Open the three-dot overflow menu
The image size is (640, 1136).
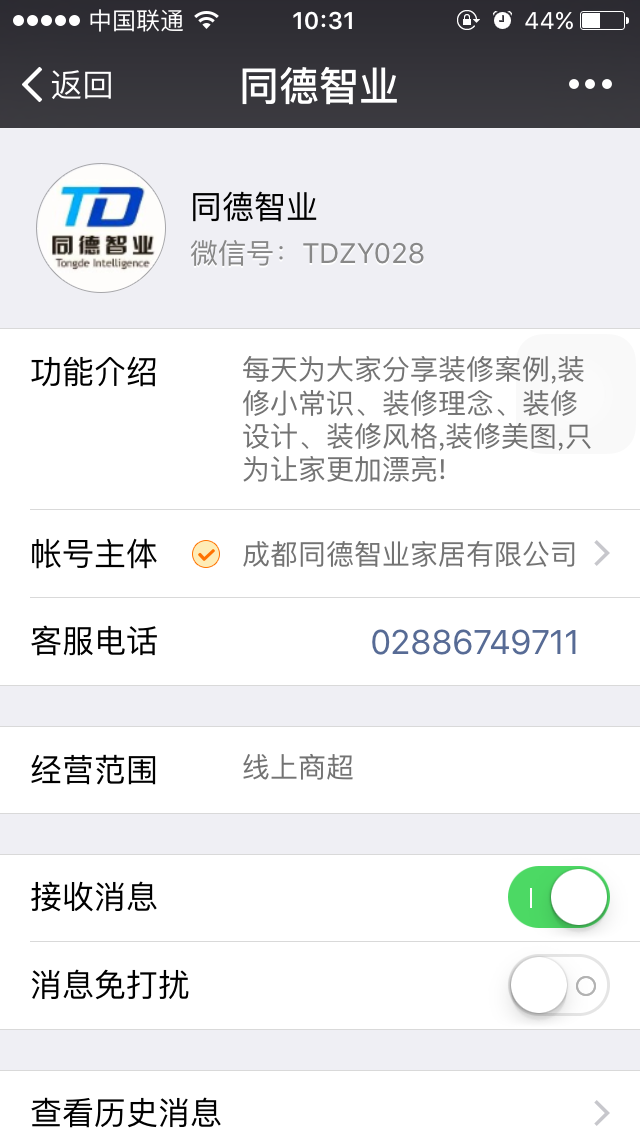pos(590,85)
